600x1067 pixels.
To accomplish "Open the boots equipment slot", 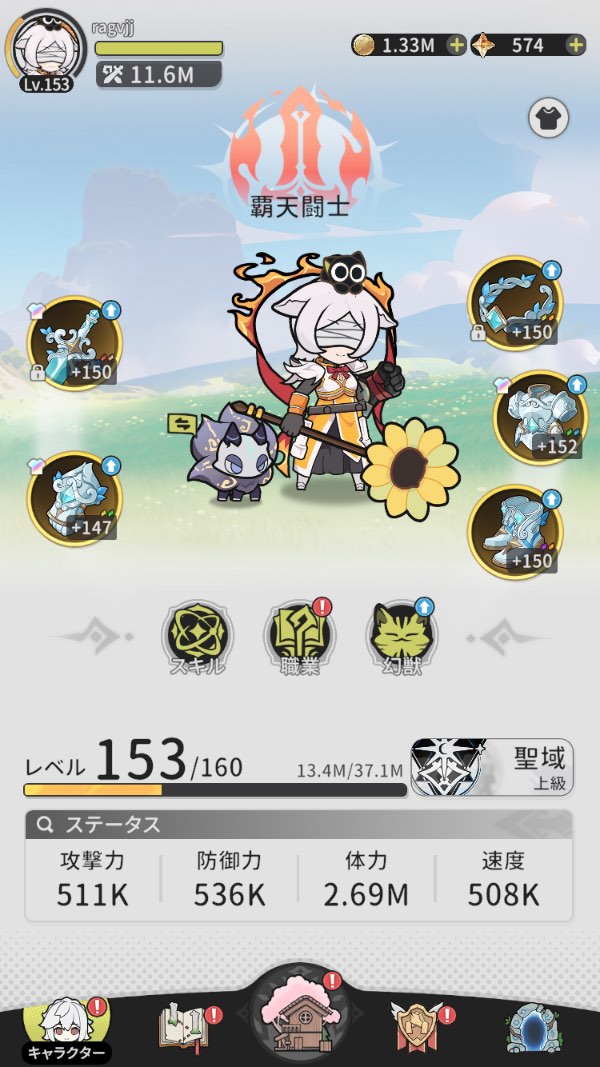I will 515,532.
